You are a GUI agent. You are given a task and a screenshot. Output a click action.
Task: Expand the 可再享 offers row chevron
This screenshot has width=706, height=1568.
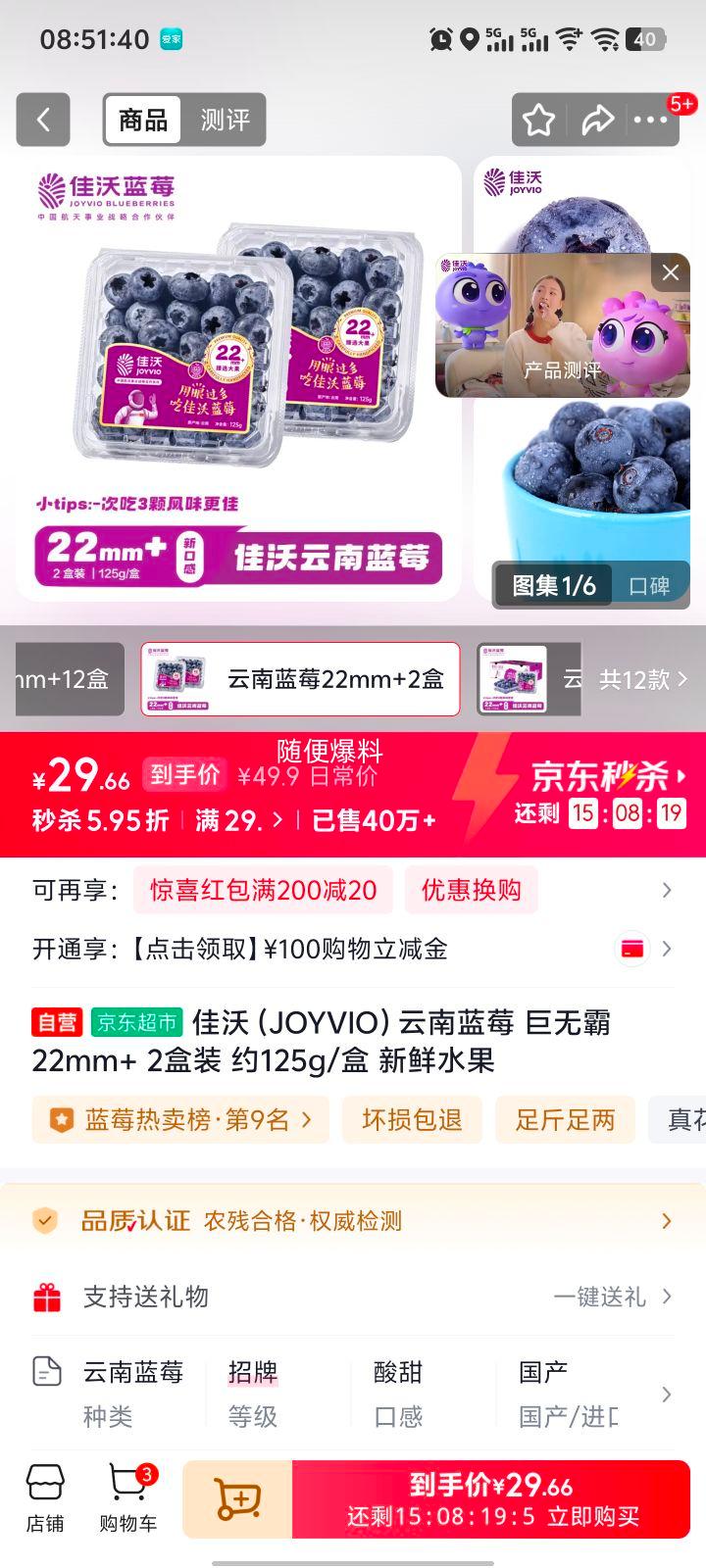click(x=669, y=890)
